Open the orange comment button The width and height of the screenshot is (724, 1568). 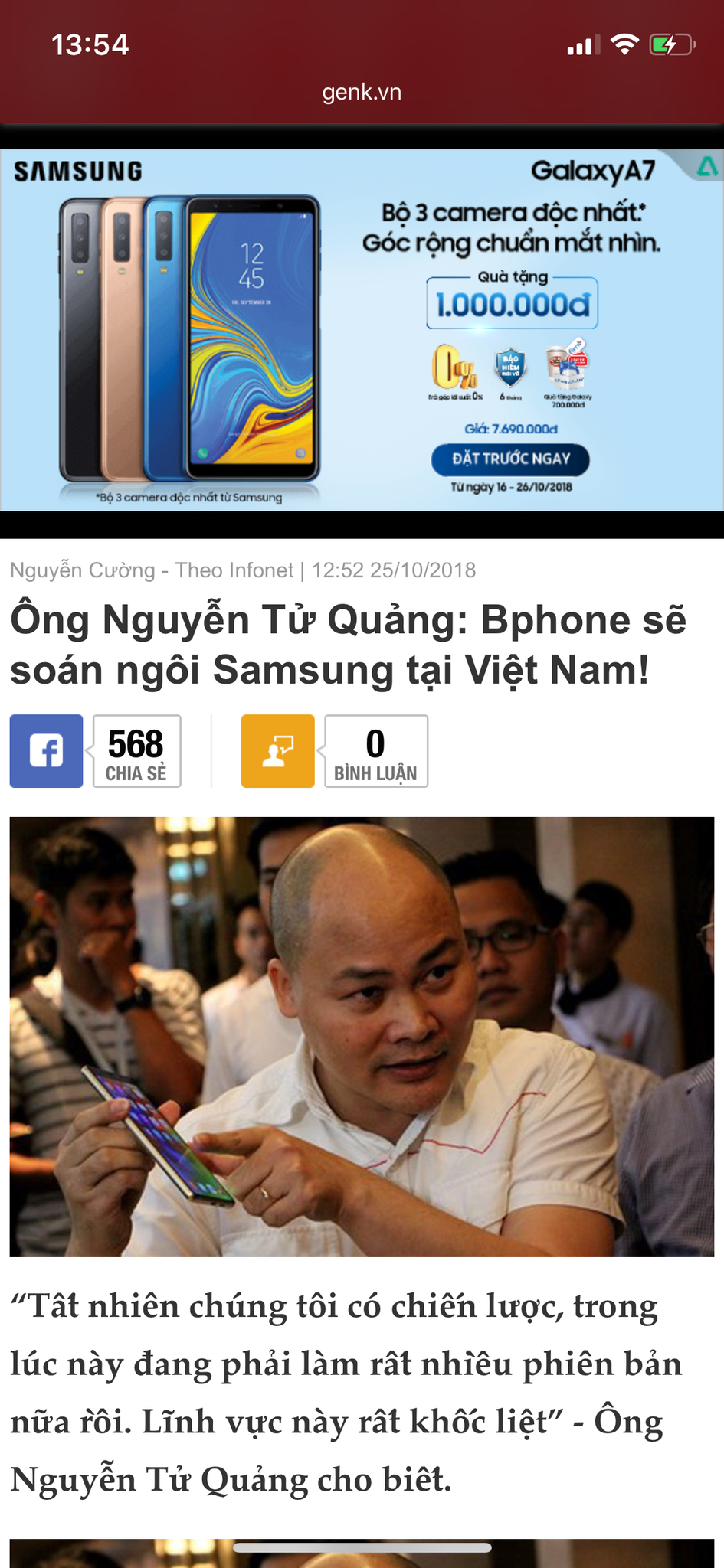[x=278, y=751]
